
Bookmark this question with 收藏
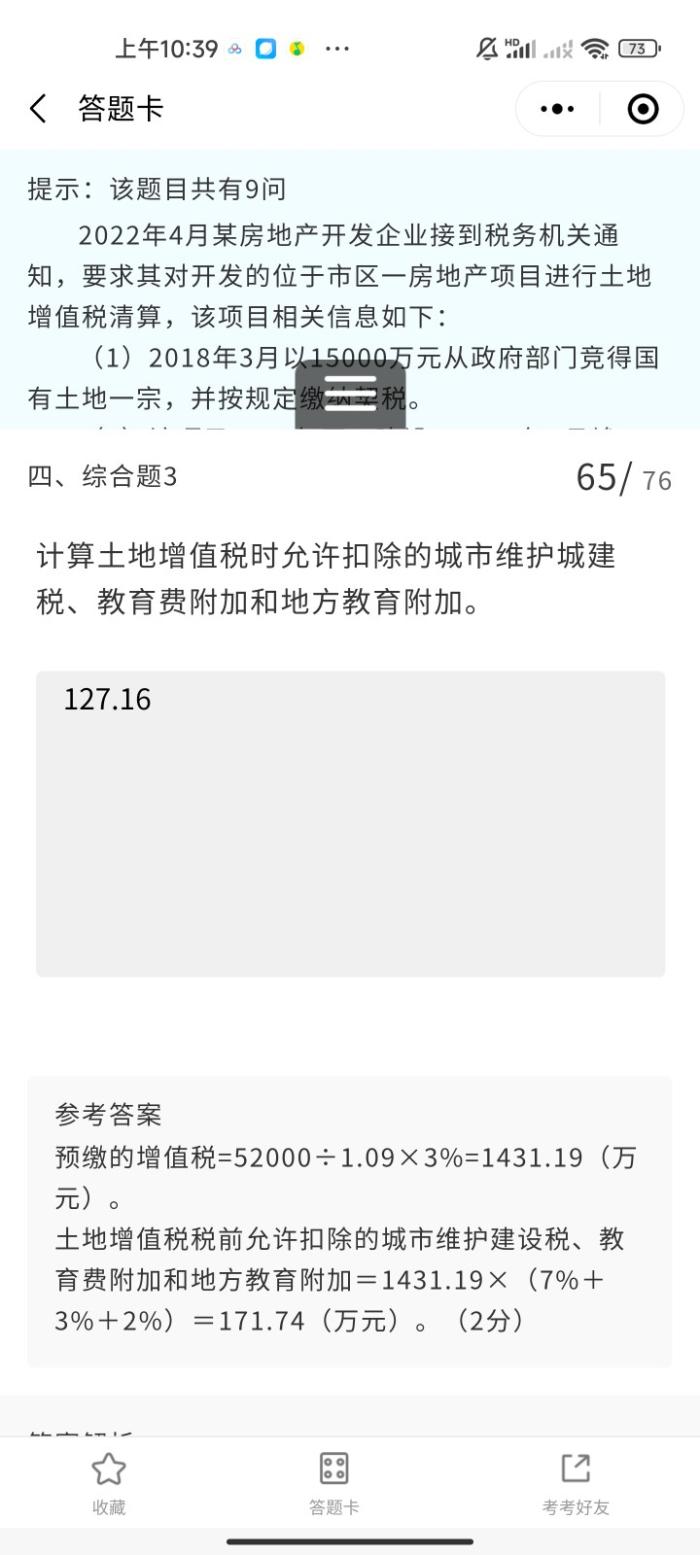point(109,1482)
